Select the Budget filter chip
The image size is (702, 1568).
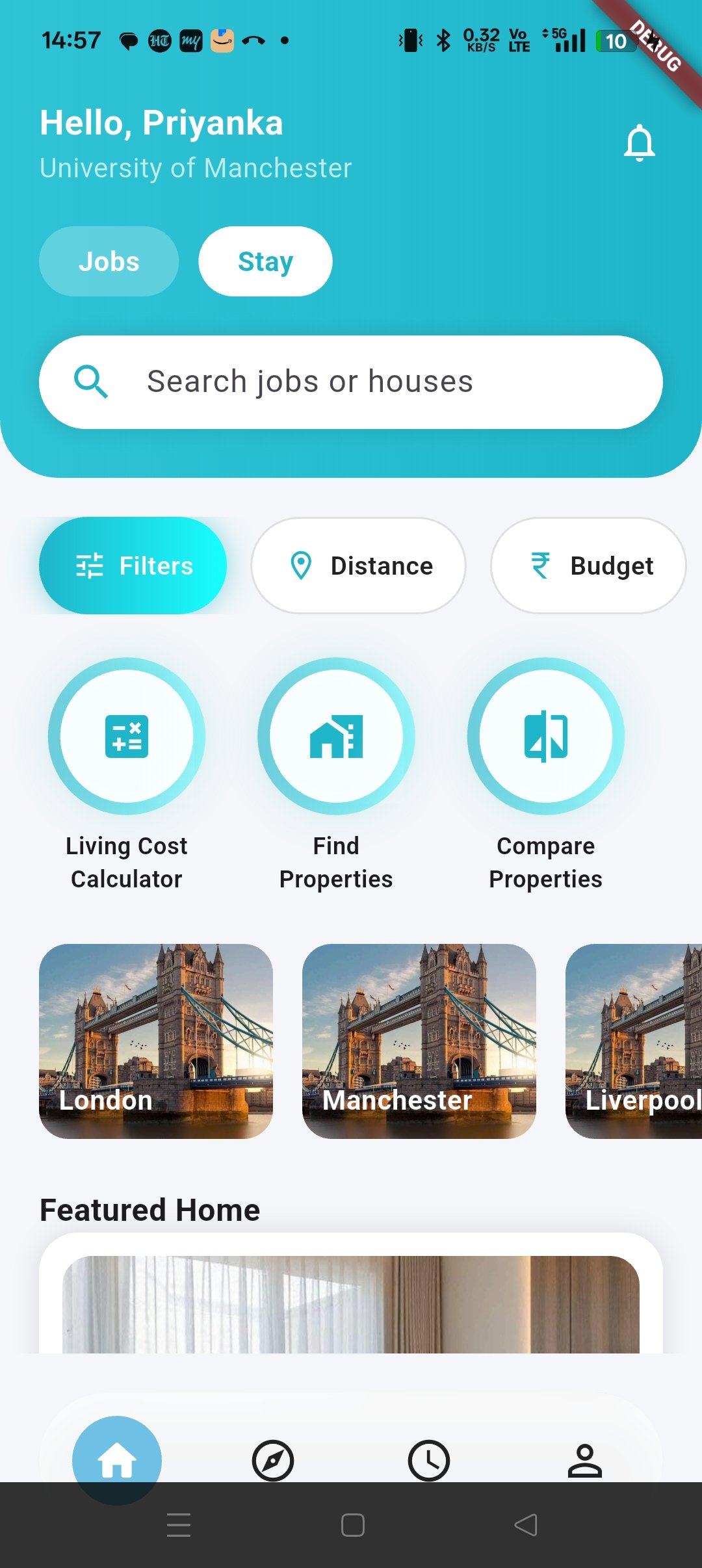tap(588, 566)
